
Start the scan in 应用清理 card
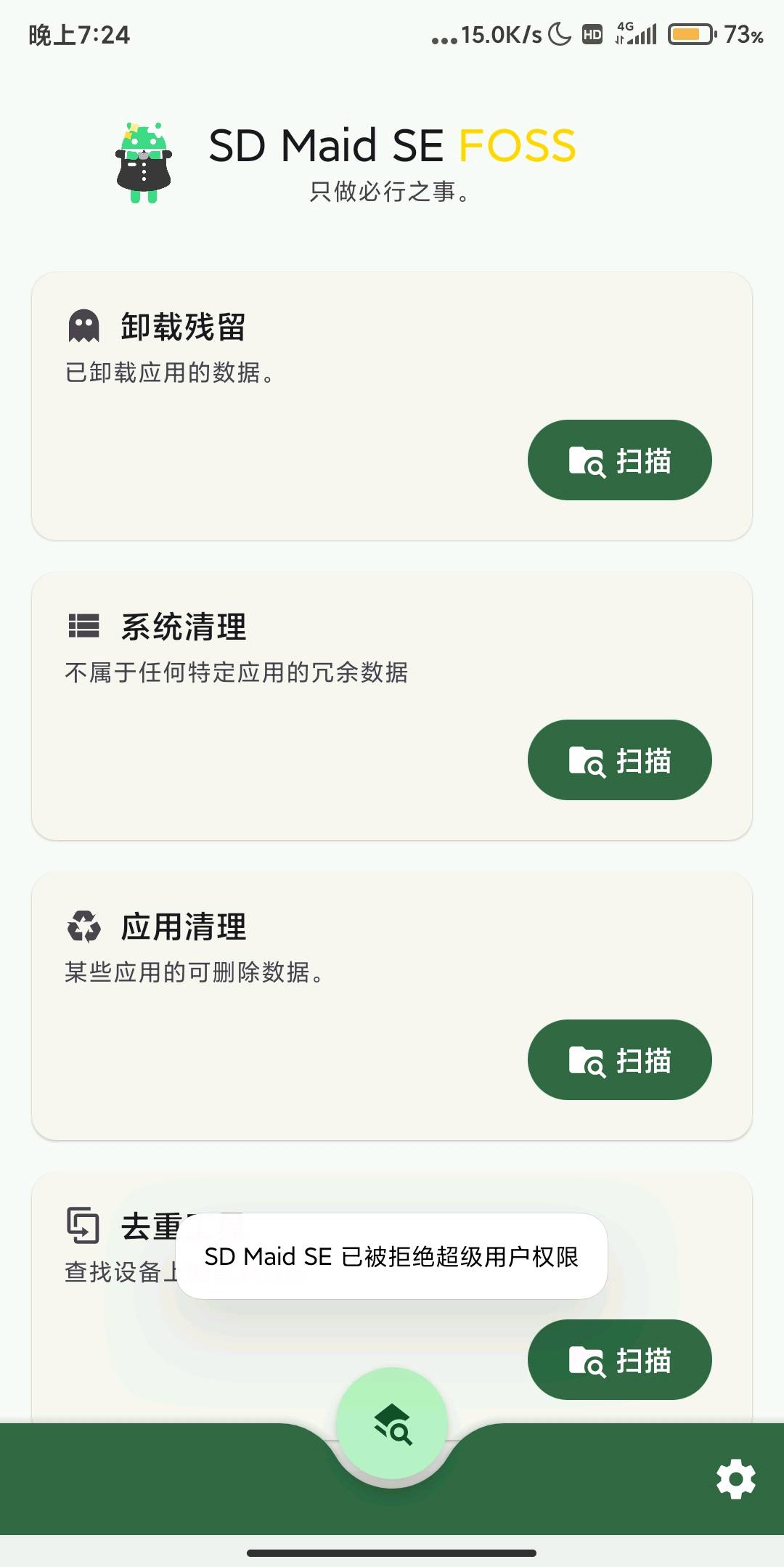click(619, 1059)
